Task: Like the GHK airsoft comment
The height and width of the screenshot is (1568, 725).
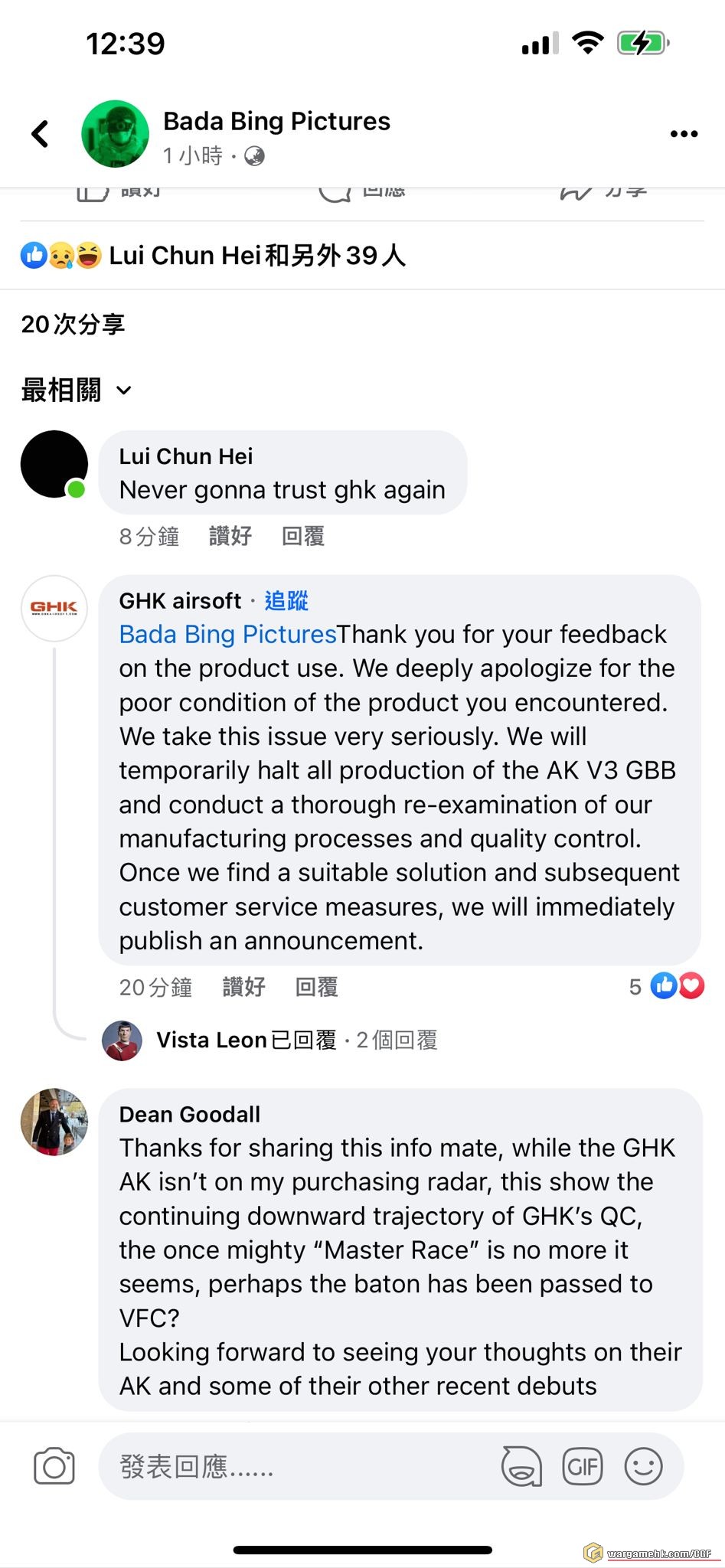Action: point(243,987)
